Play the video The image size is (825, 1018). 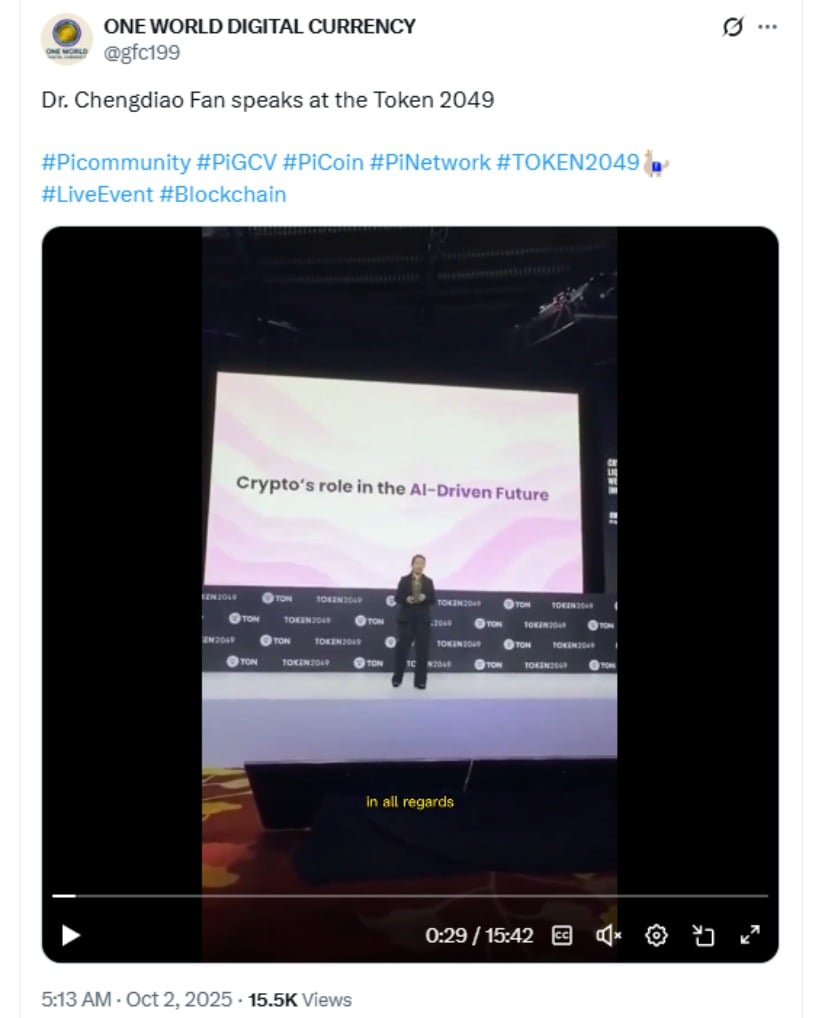tap(71, 936)
